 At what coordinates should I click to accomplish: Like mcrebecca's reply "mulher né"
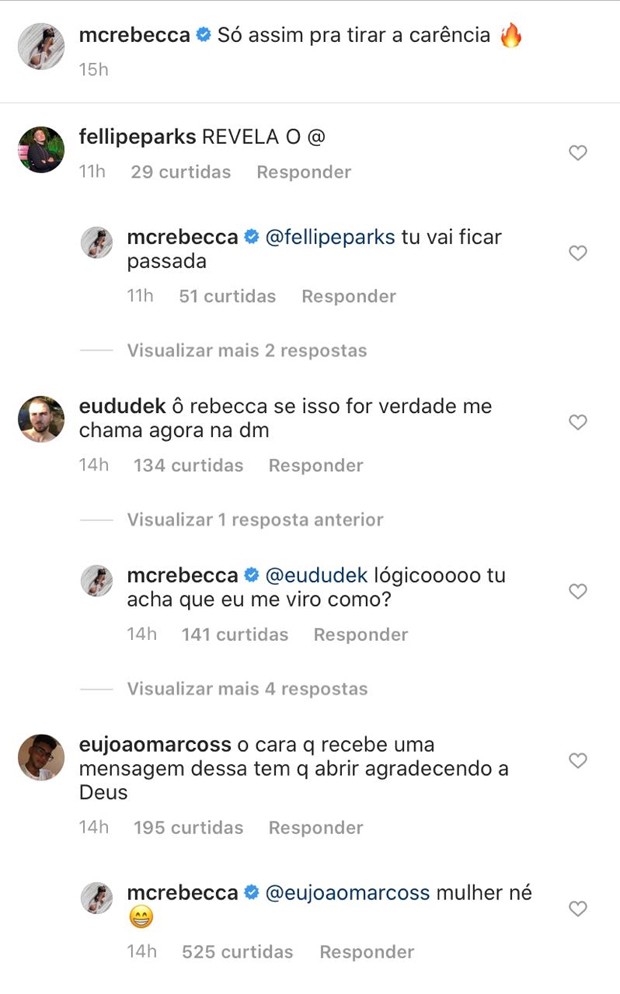pos(577,909)
